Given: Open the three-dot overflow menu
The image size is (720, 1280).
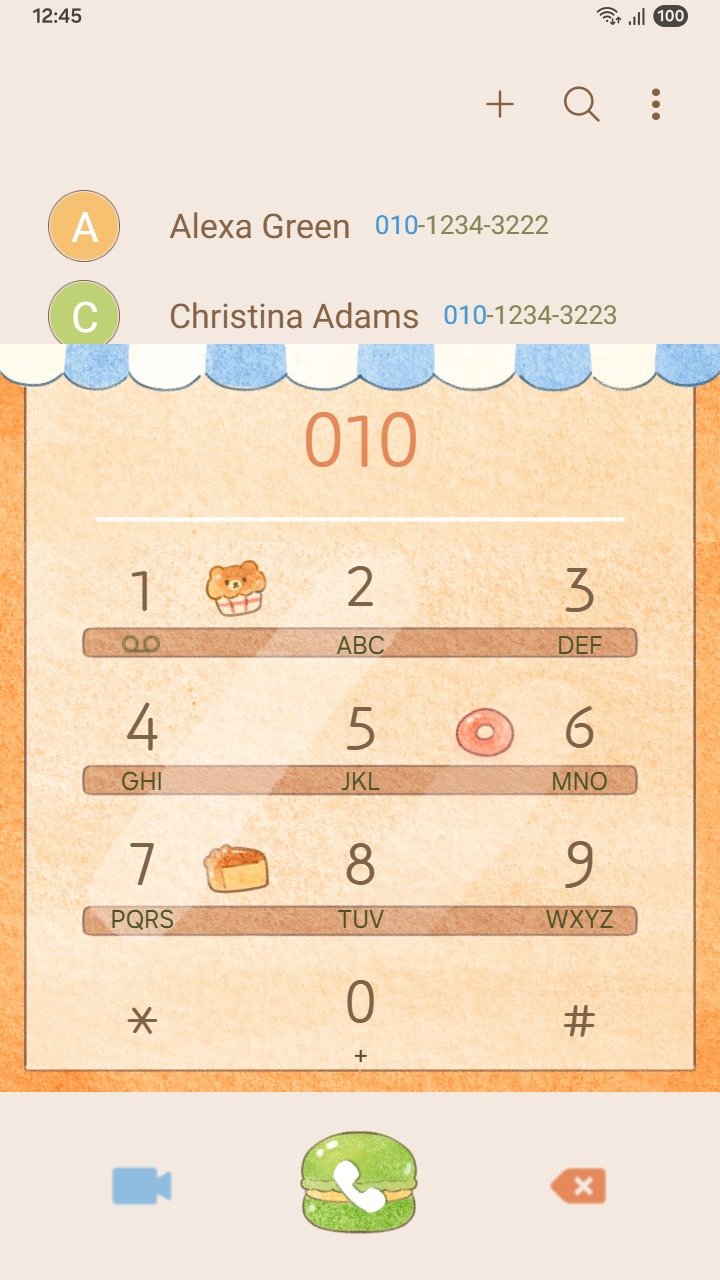Looking at the screenshot, I should click(655, 104).
